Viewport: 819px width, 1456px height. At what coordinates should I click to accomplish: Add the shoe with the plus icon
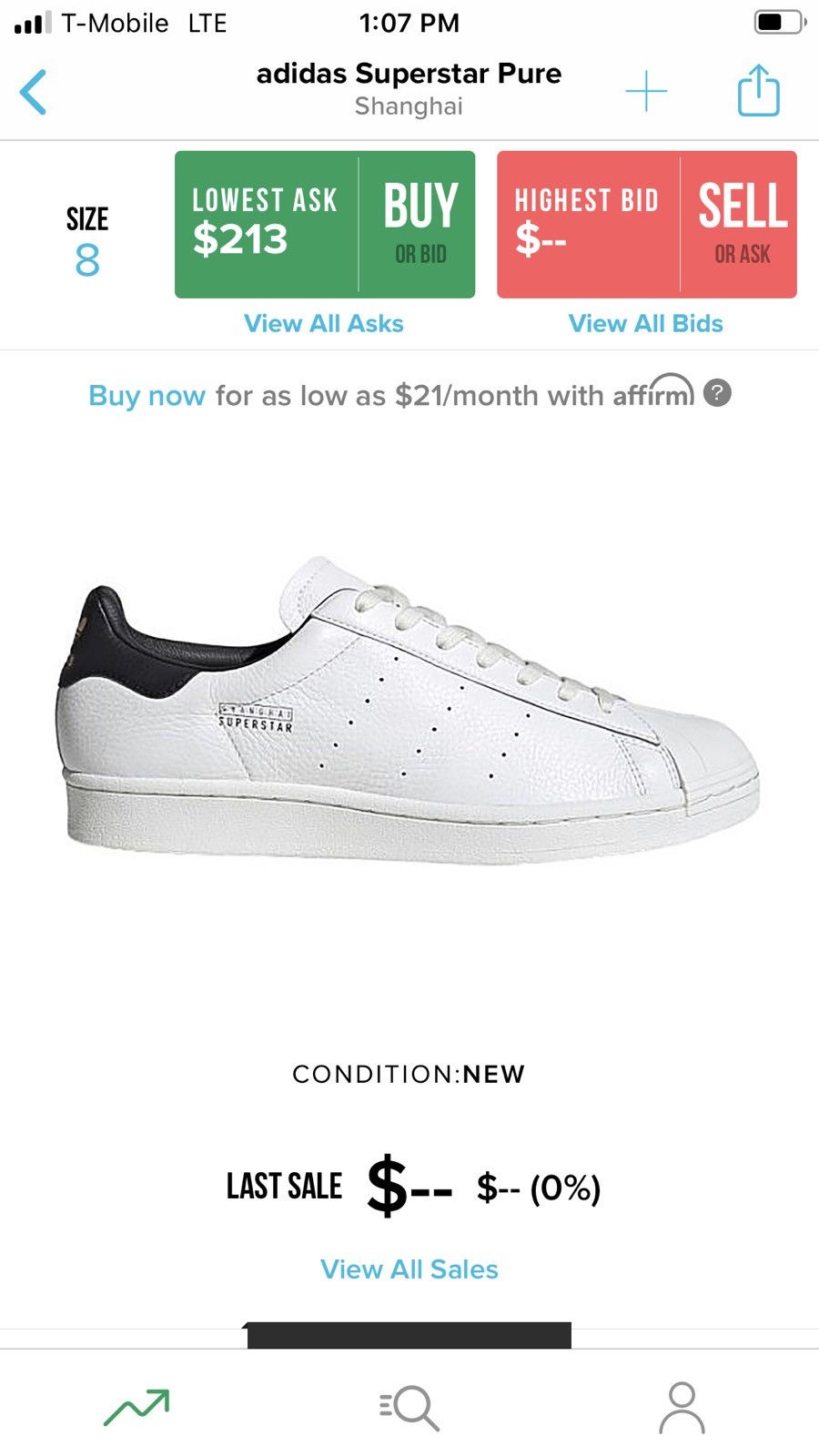tap(646, 91)
